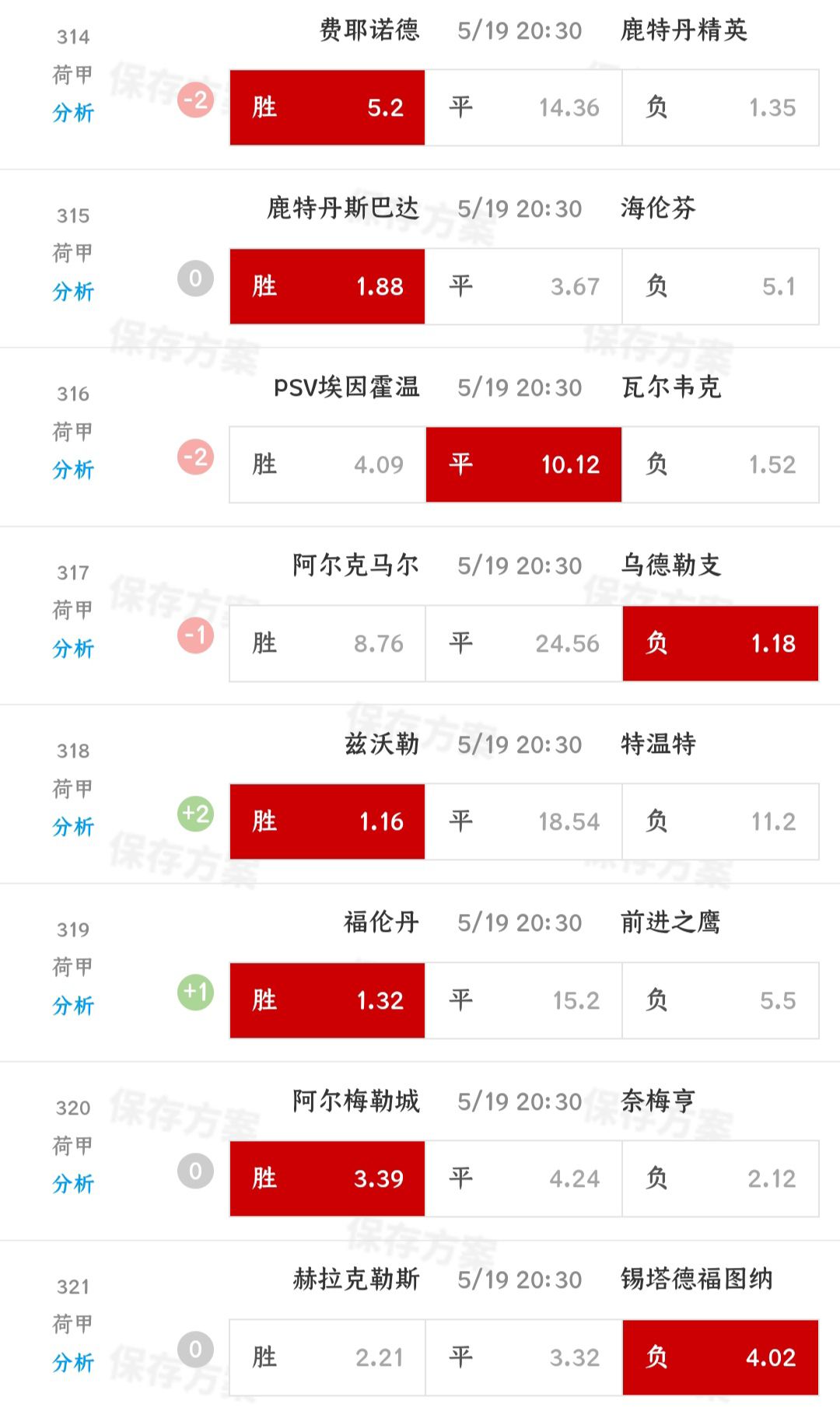Screen dimensions: 840x1411
Task: Open 分析 for match 320 阿尔梅勒城
Action: point(73,1185)
